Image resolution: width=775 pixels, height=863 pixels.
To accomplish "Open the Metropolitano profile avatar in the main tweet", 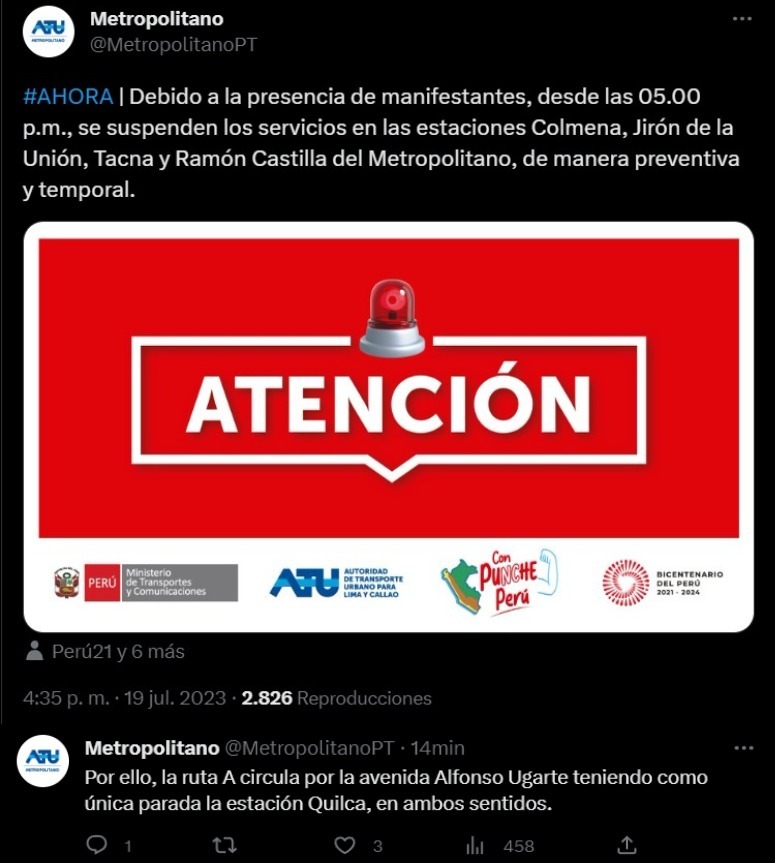I will tap(48, 32).
